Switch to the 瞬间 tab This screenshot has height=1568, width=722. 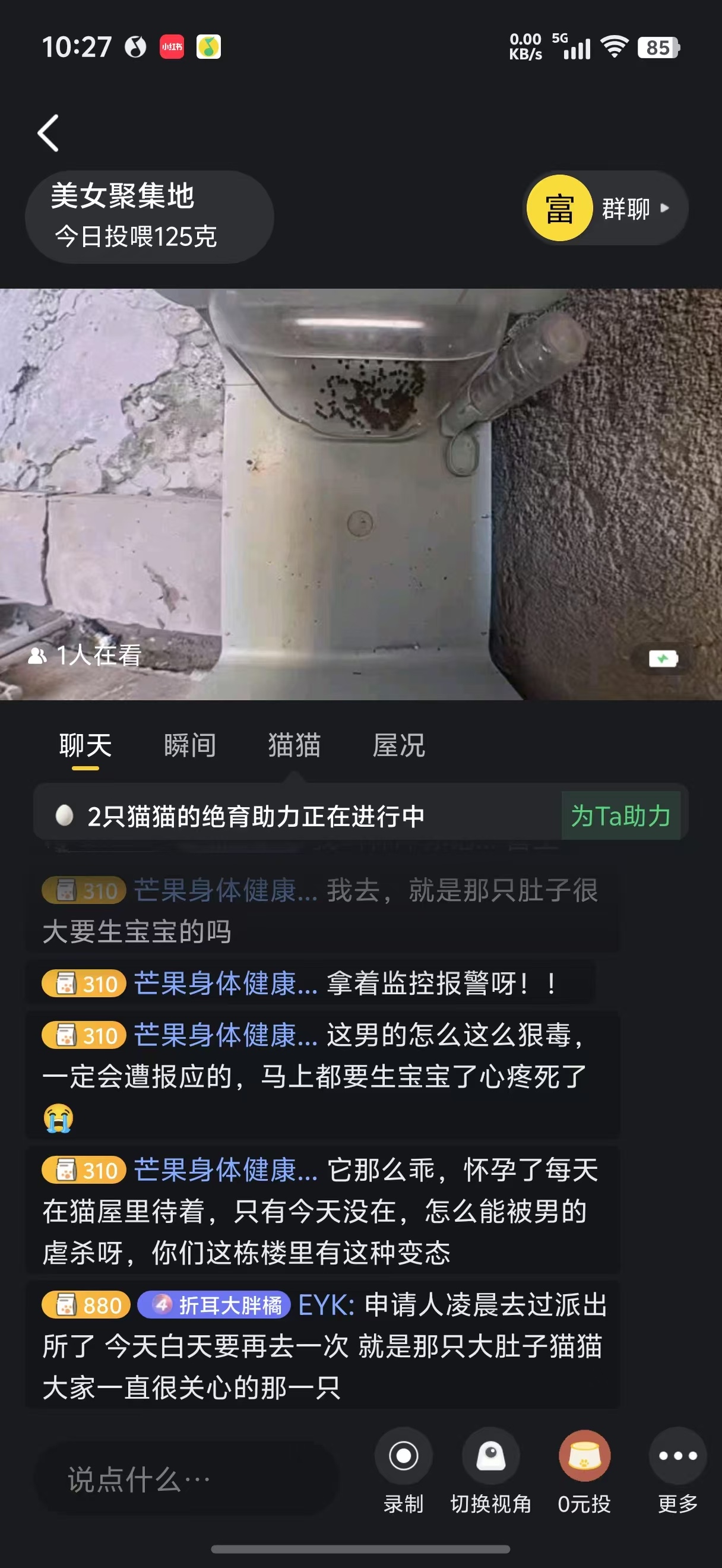190,745
